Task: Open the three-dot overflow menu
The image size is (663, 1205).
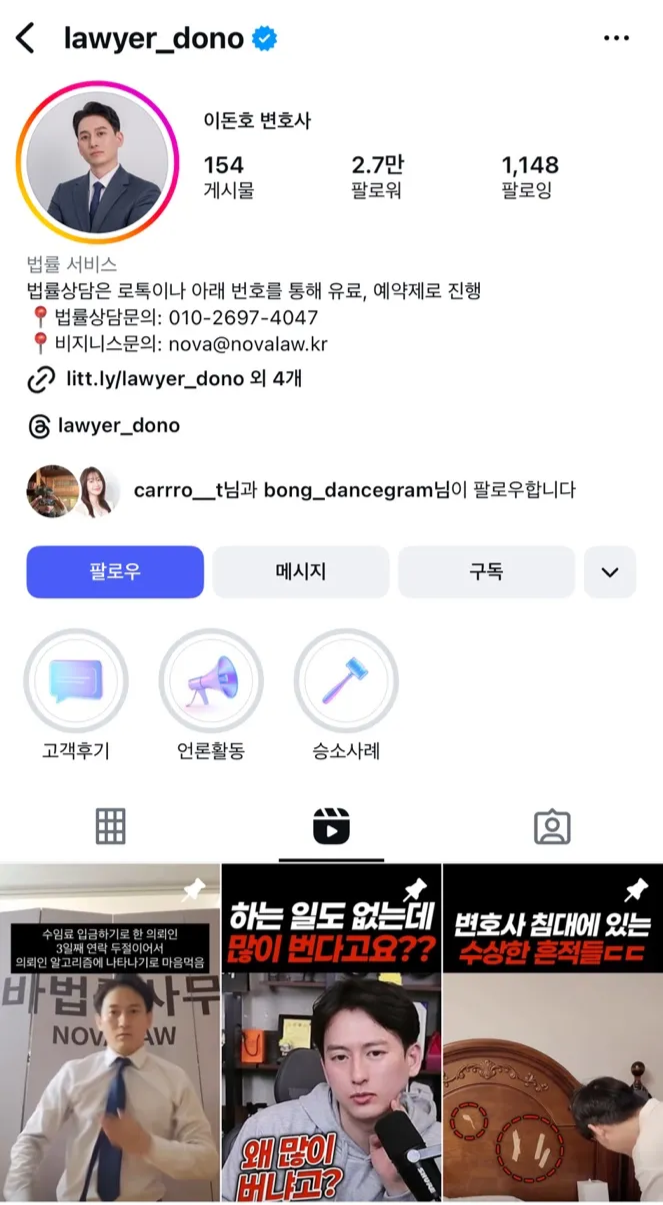Action: (617, 39)
